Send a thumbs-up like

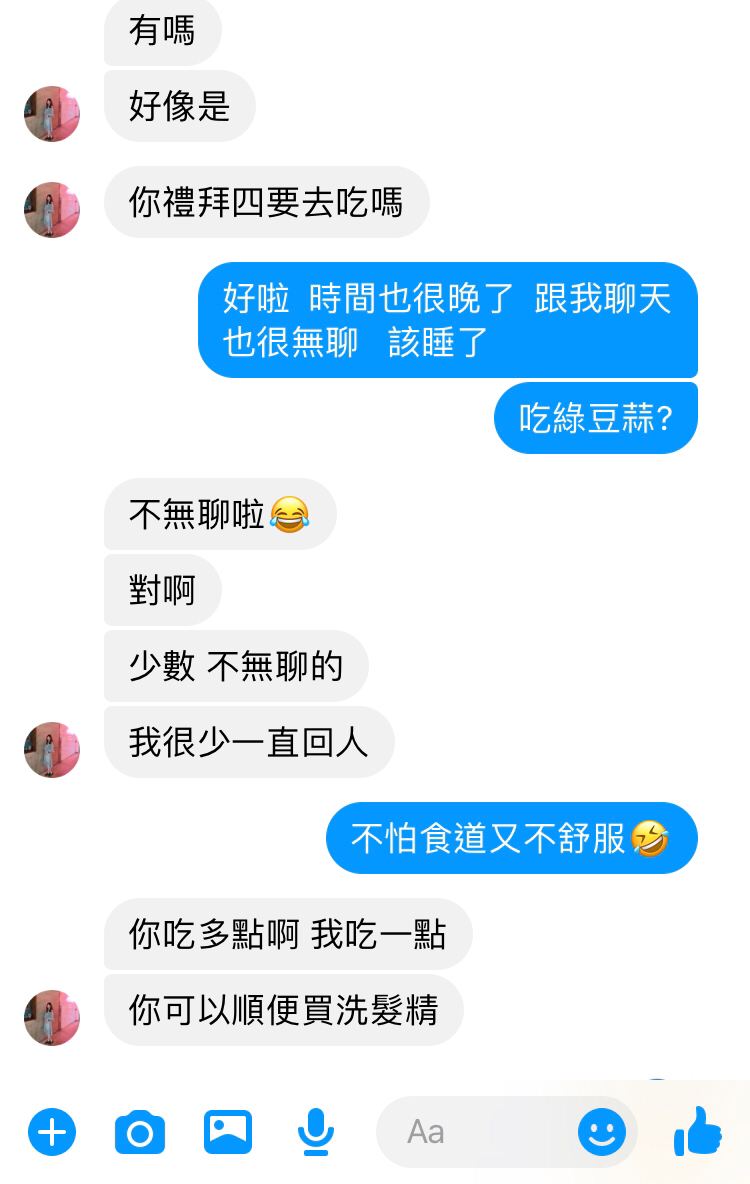pyautogui.click(x=698, y=1133)
